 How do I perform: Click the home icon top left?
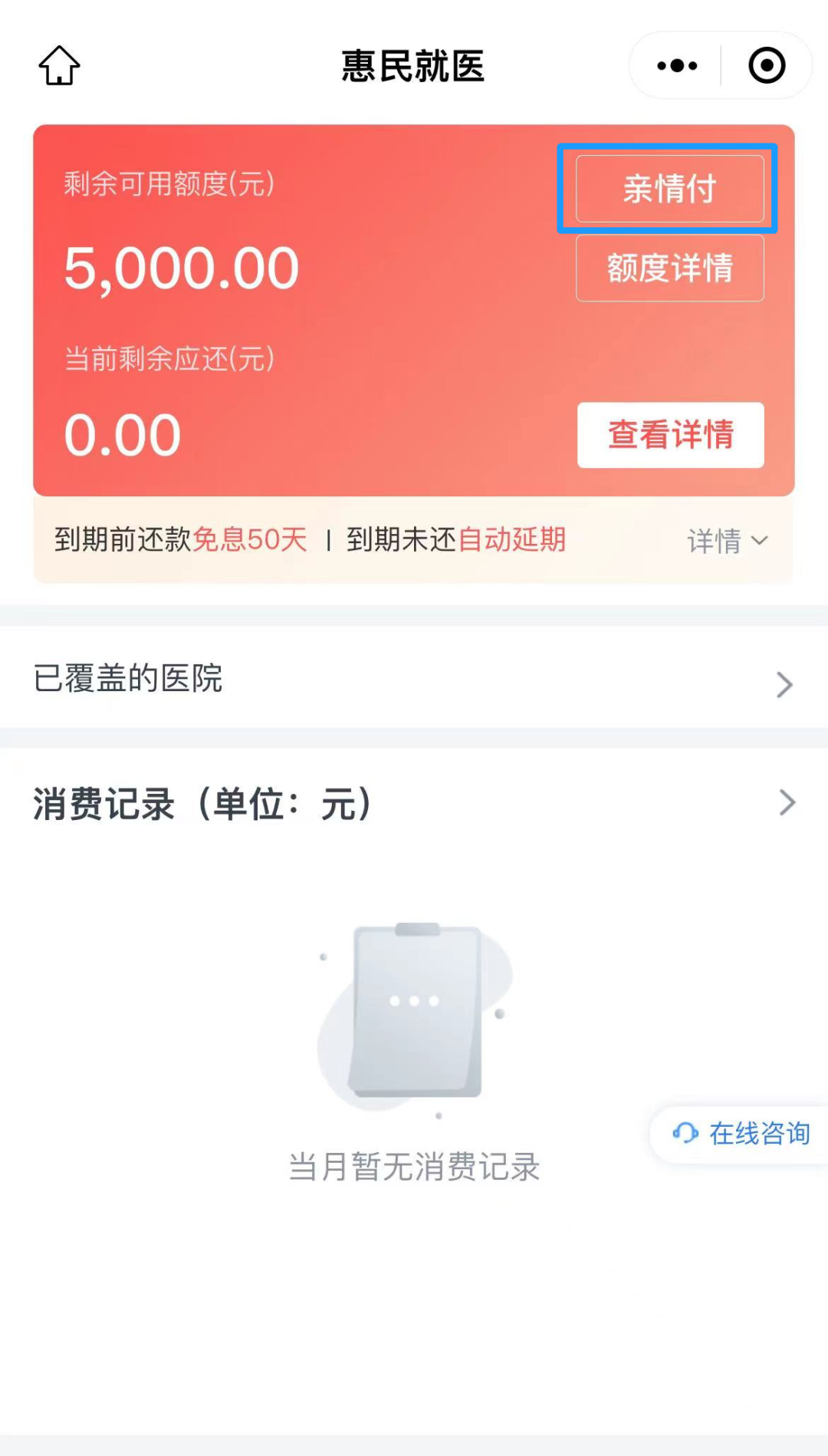60,66
